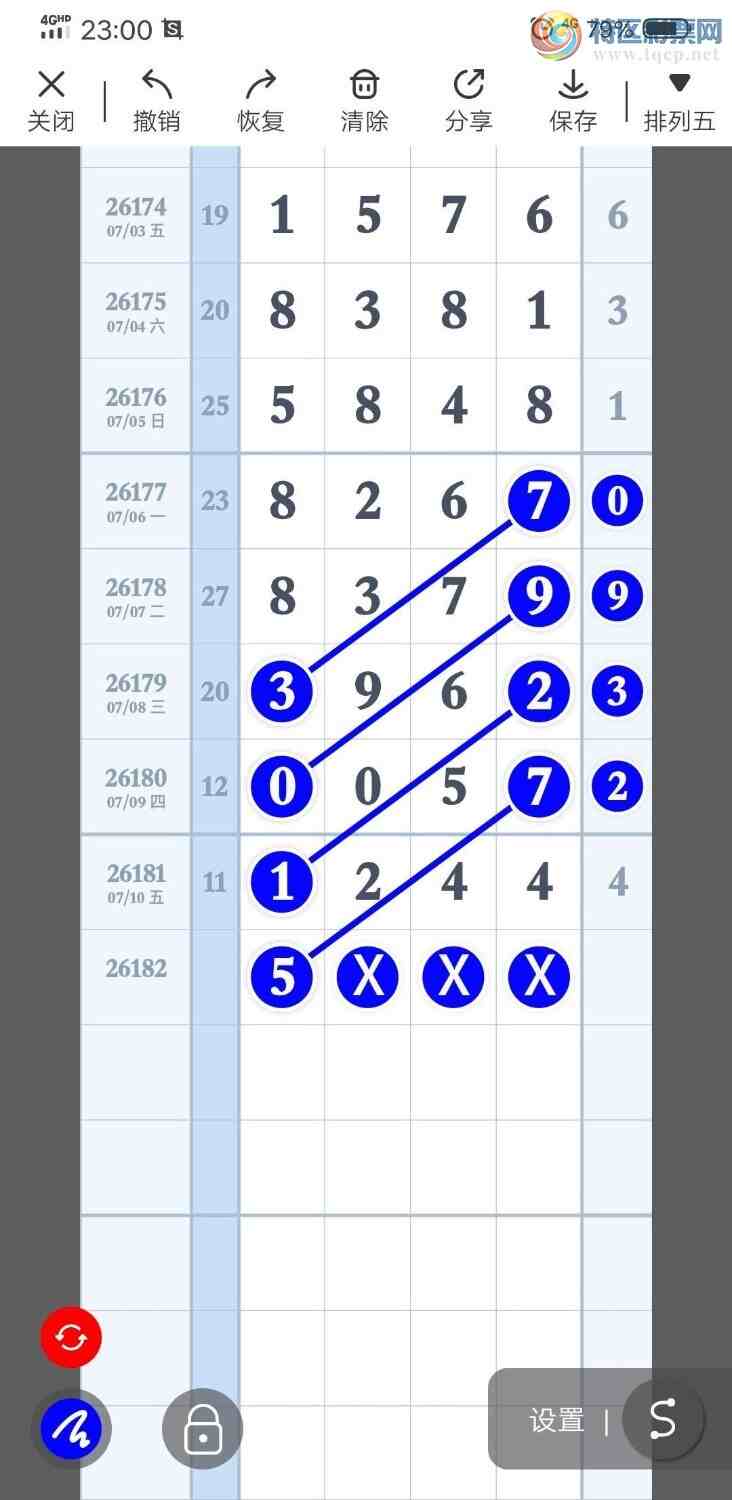Clear all markings with 清除
This screenshot has width=732, height=1500.
(365, 101)
